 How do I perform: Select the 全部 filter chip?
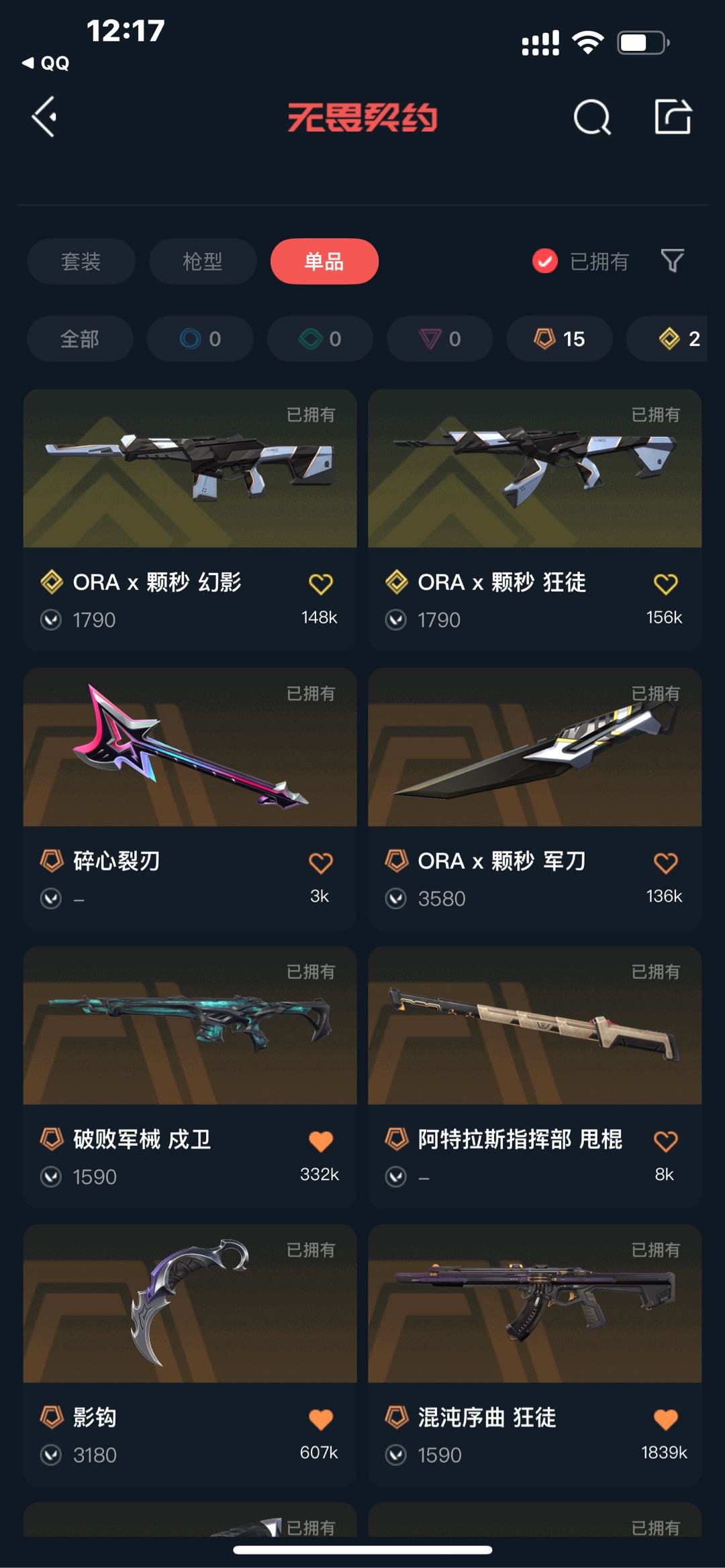tap(80, 339)
